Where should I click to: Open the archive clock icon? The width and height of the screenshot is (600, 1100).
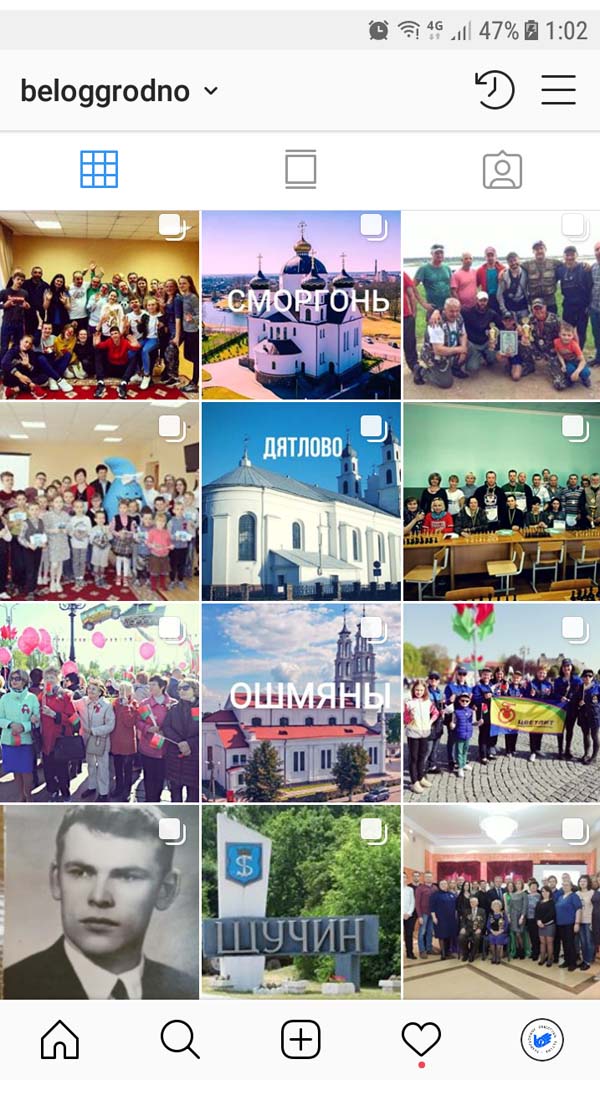[x=494, y=91]
